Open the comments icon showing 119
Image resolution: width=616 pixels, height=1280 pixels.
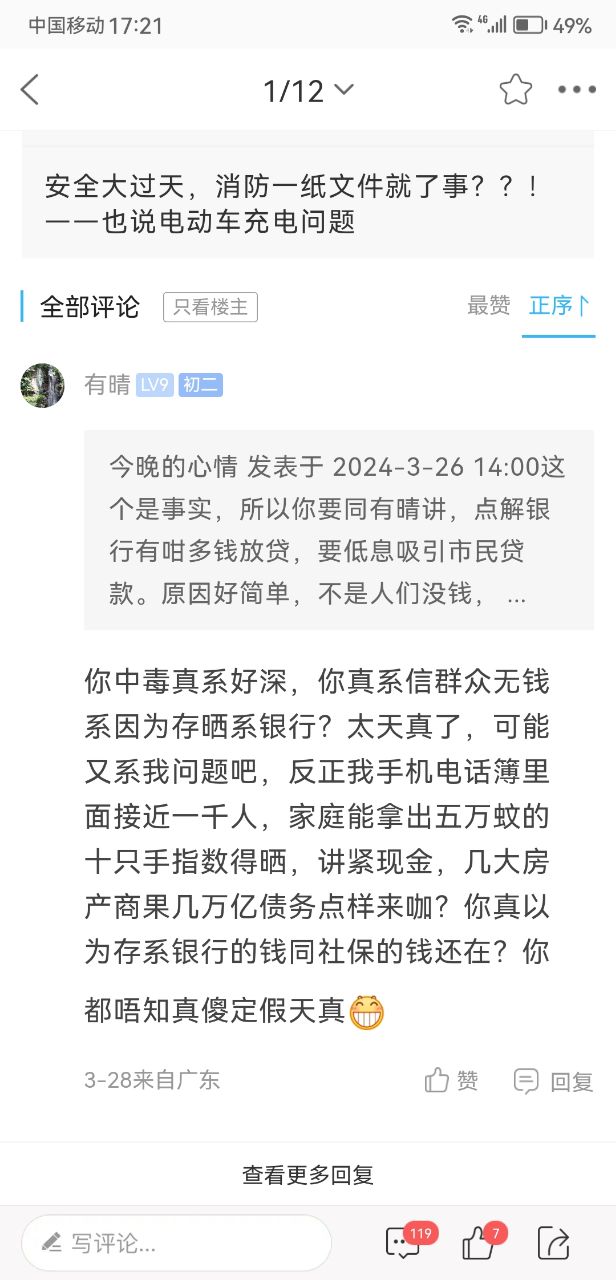403,1243
